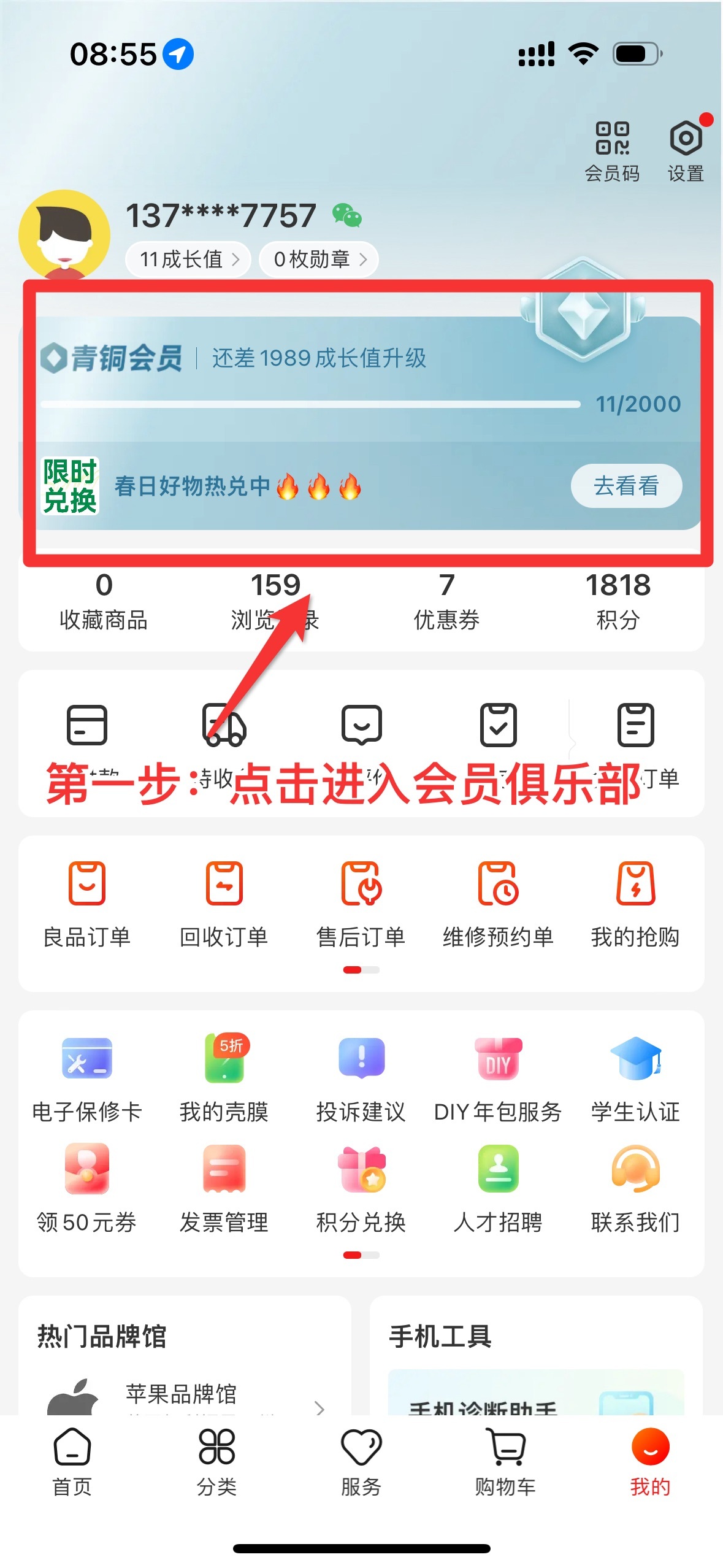Open 设置 settings

pos(686,151)
